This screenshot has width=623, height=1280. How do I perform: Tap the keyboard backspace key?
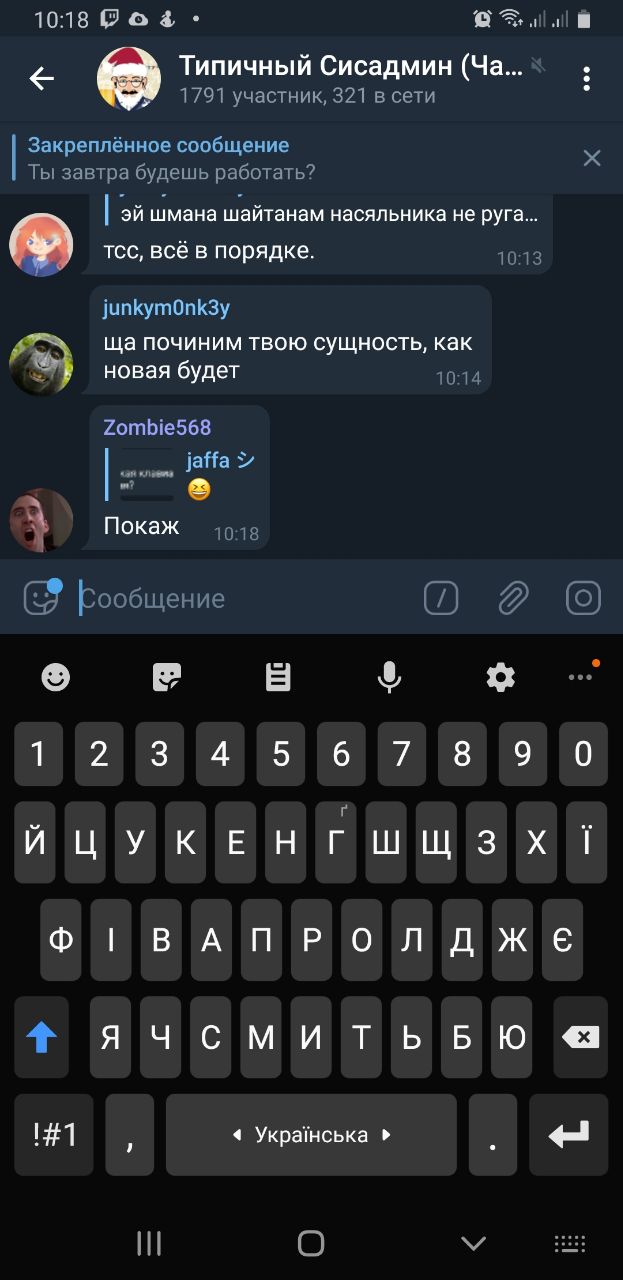pyautogui.click(x=581, y=1037)
